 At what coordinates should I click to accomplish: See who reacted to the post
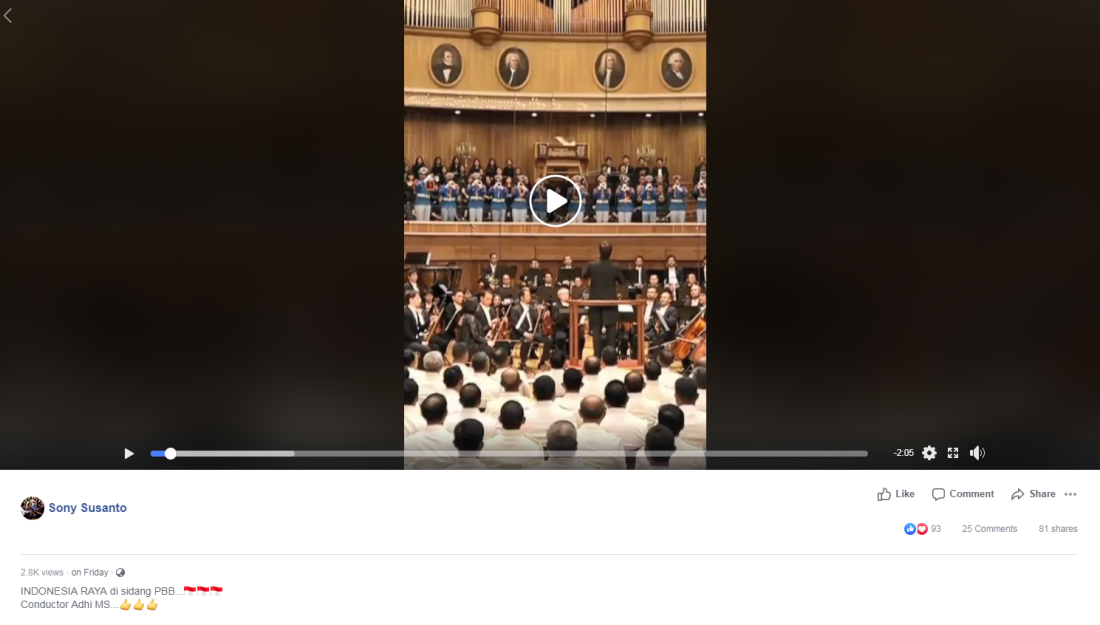pyautogui.click(x=922, y=529)
